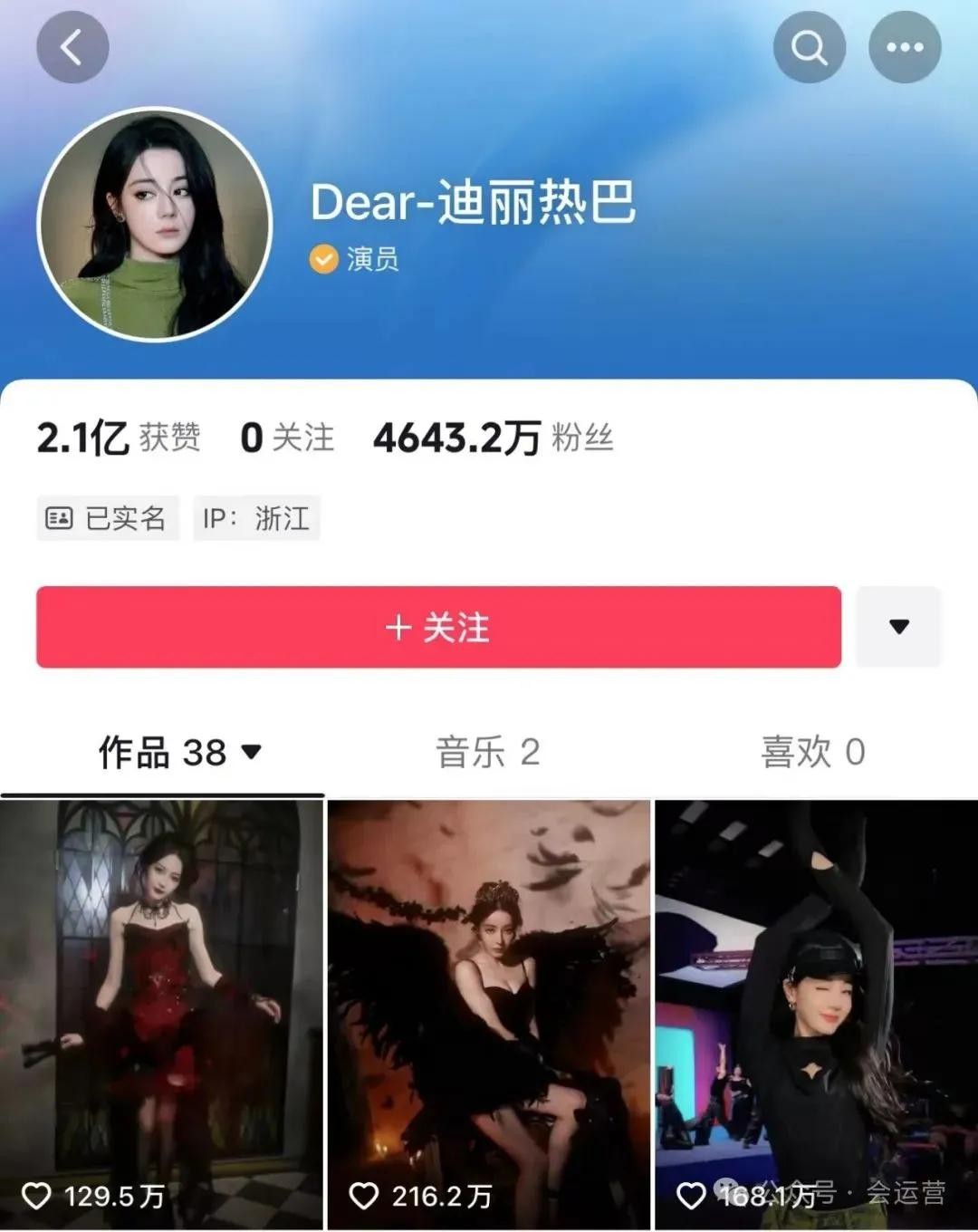Image resolution: width=978 pixels, height=1232 pixels.
Task: View the 0 关注 following list
Action: (287, 438)
